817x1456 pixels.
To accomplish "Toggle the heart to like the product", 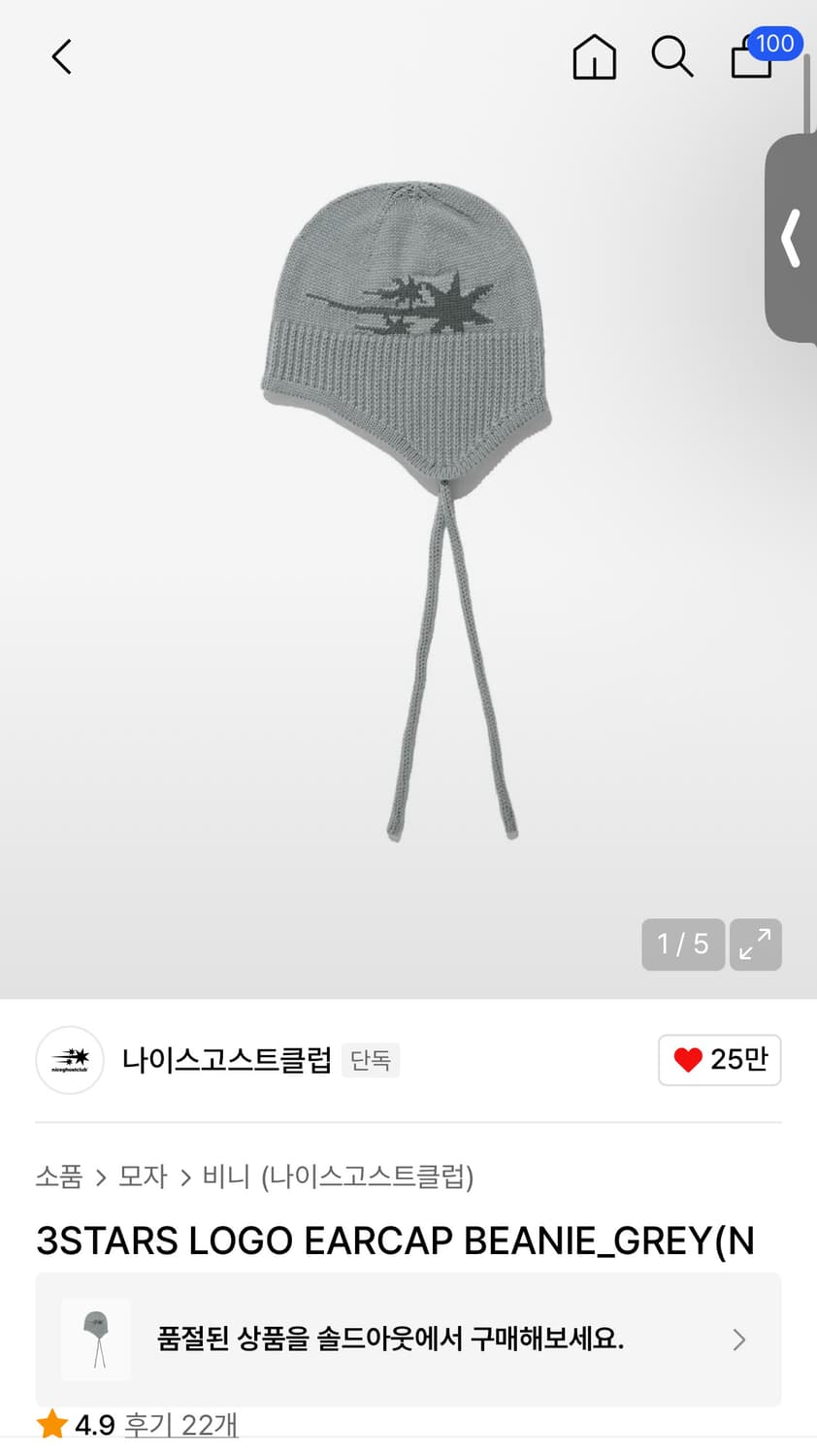I will (x=688, y=1060).
